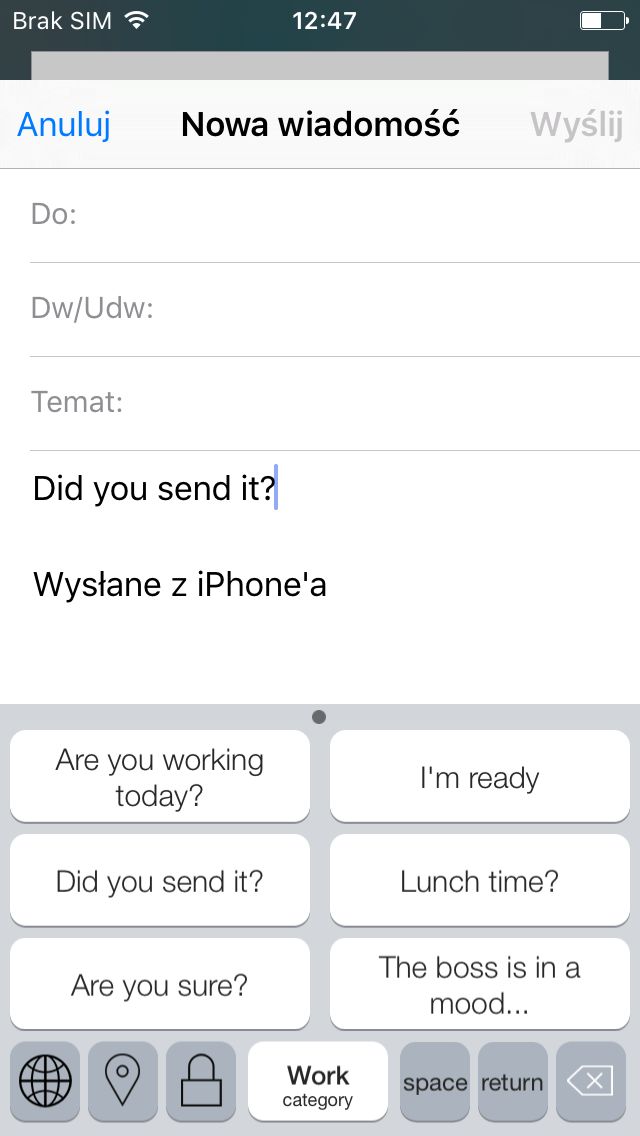The image size is (640, 1136).
Task: Tap the location pin key
Action: click(x=122, y=1082)
